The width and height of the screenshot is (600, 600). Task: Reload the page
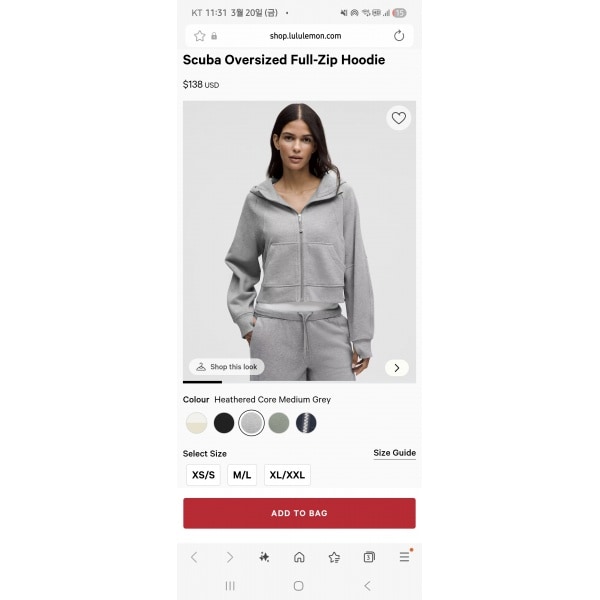pos(399,36)
